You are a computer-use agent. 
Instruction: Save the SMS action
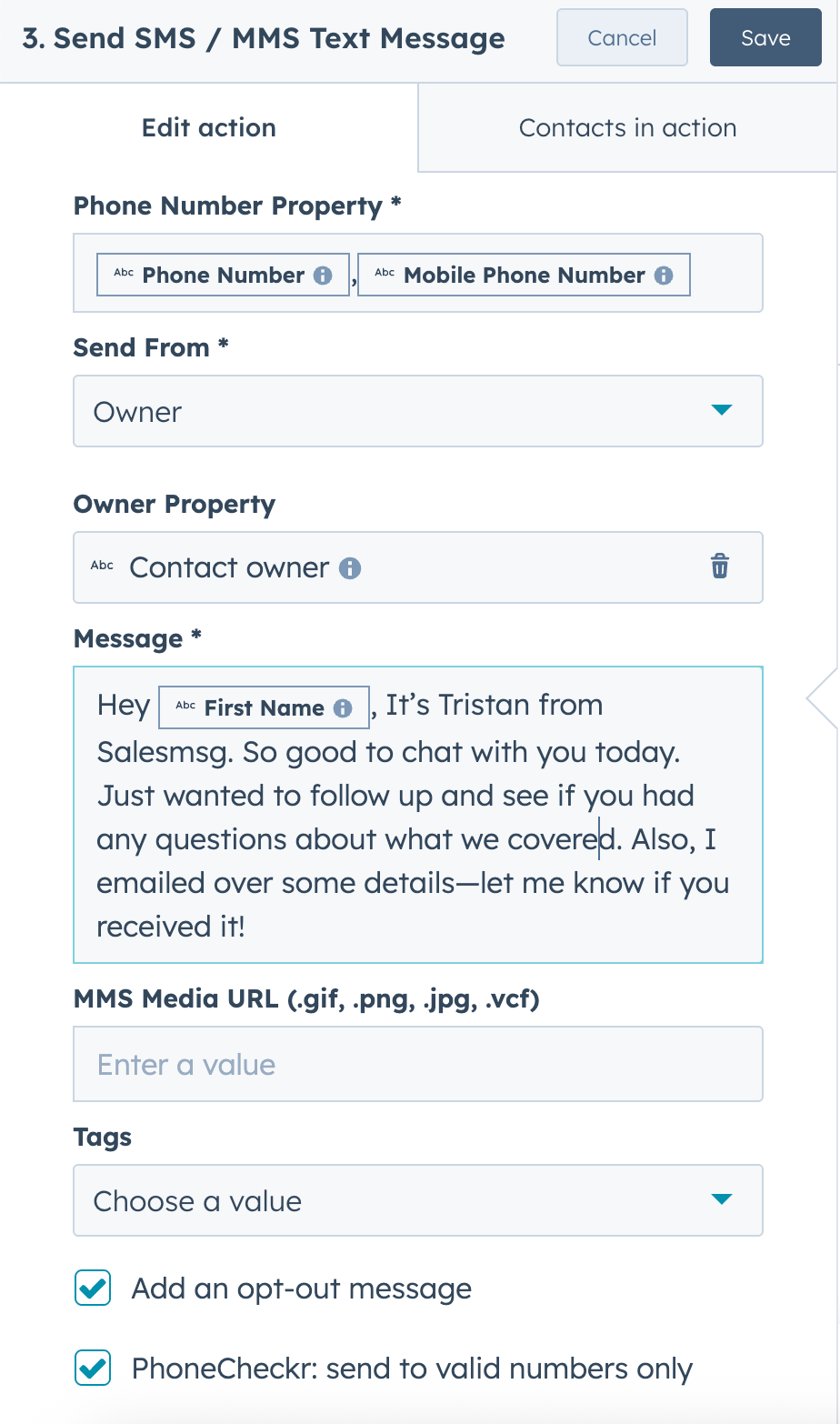pos(765,38)
